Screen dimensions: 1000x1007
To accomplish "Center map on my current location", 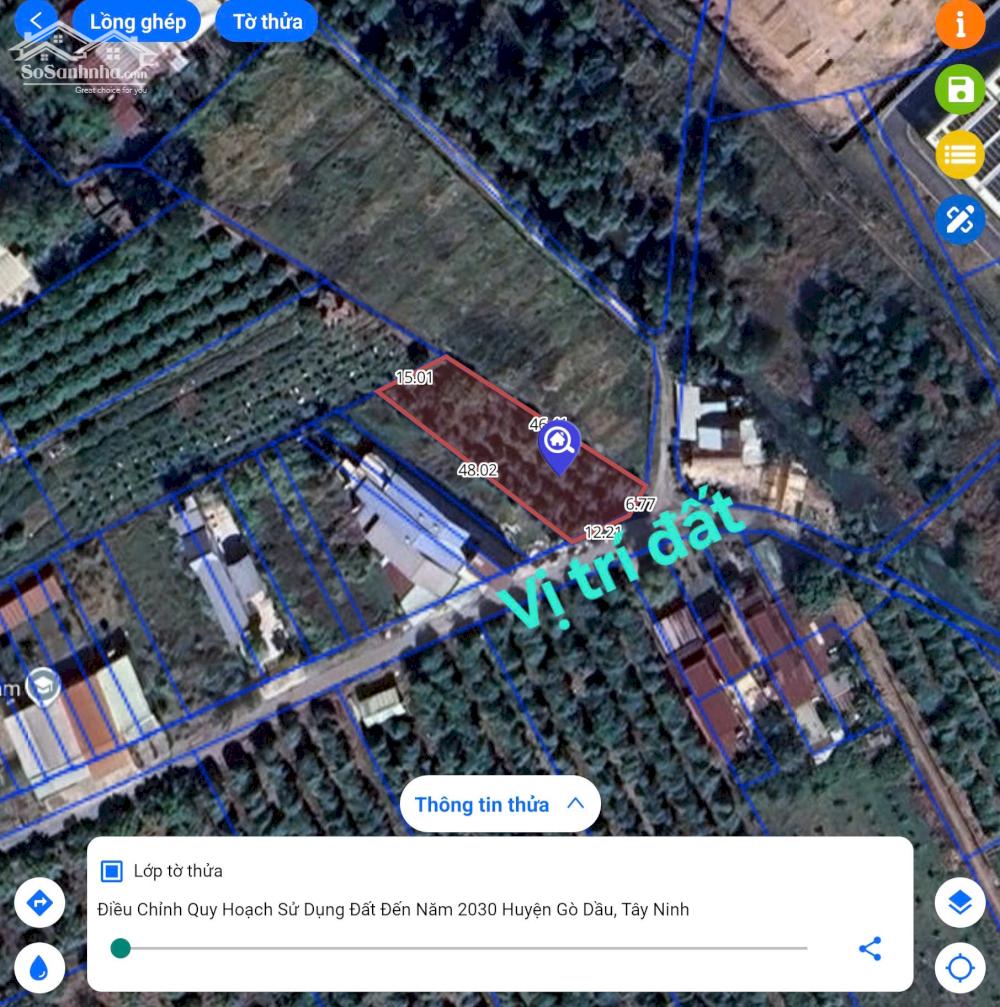I will pos(960,968).
